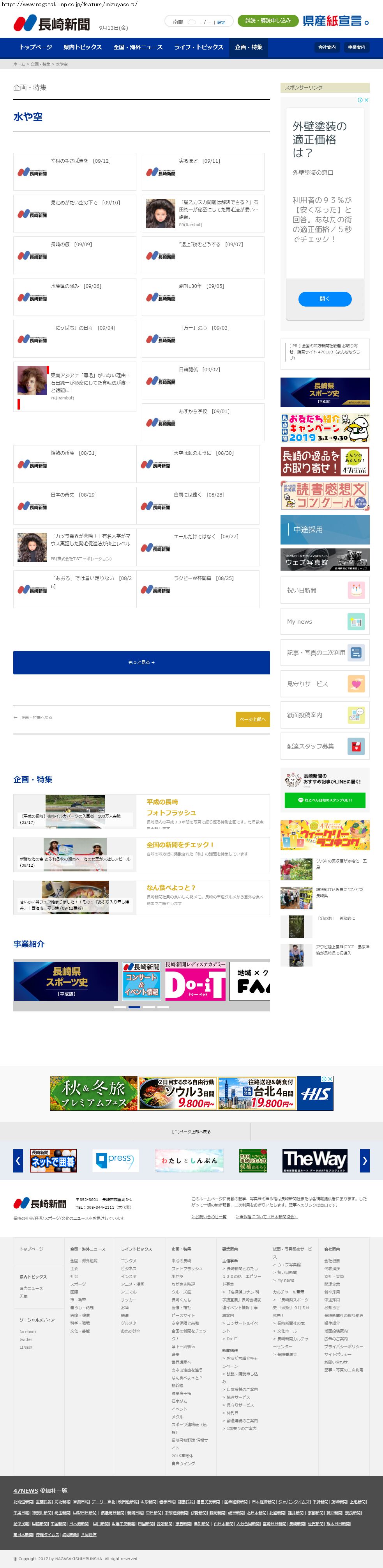Load more articles with もっと見る＋
Viewport: 383px width, 1568px height.
(141, 662)
